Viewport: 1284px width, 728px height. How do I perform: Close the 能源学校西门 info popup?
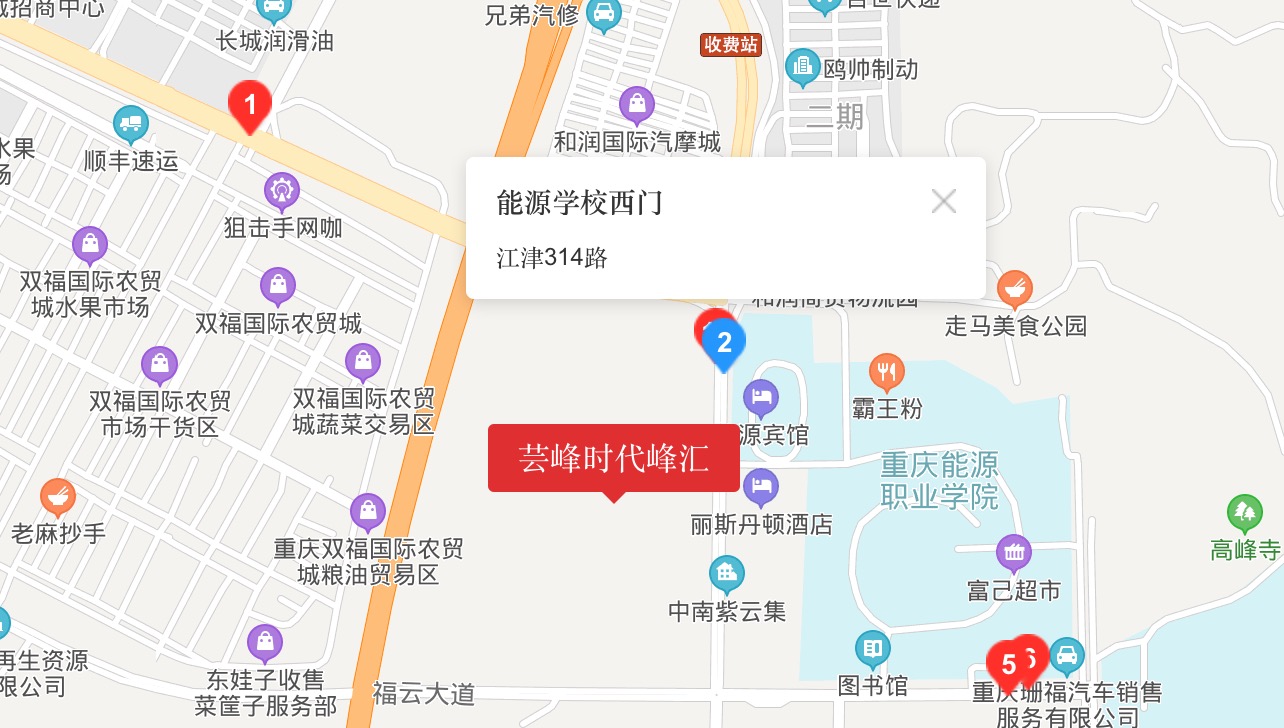[943, 202]
